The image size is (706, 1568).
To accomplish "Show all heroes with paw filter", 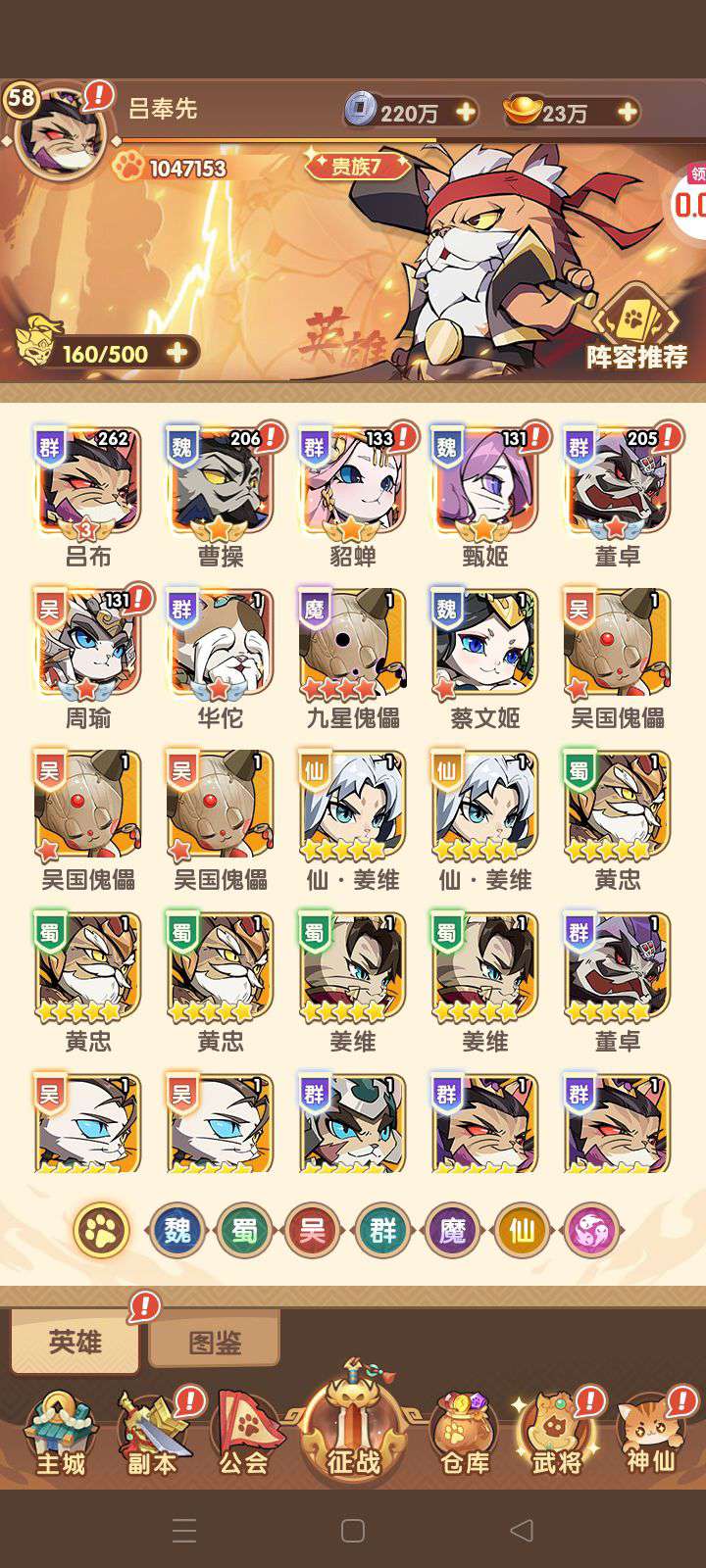I will point(102,1229).
